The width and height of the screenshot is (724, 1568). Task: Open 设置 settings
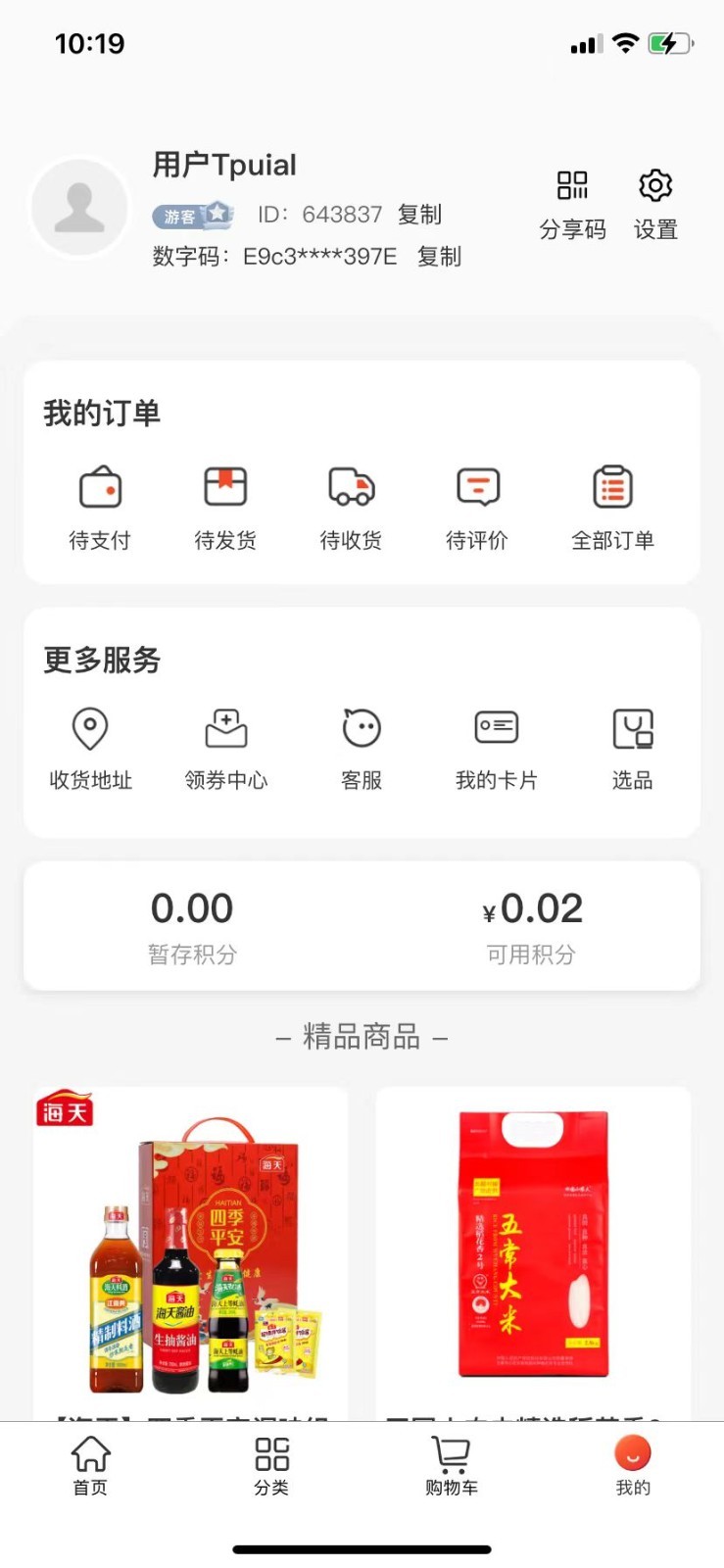(655, 205)
